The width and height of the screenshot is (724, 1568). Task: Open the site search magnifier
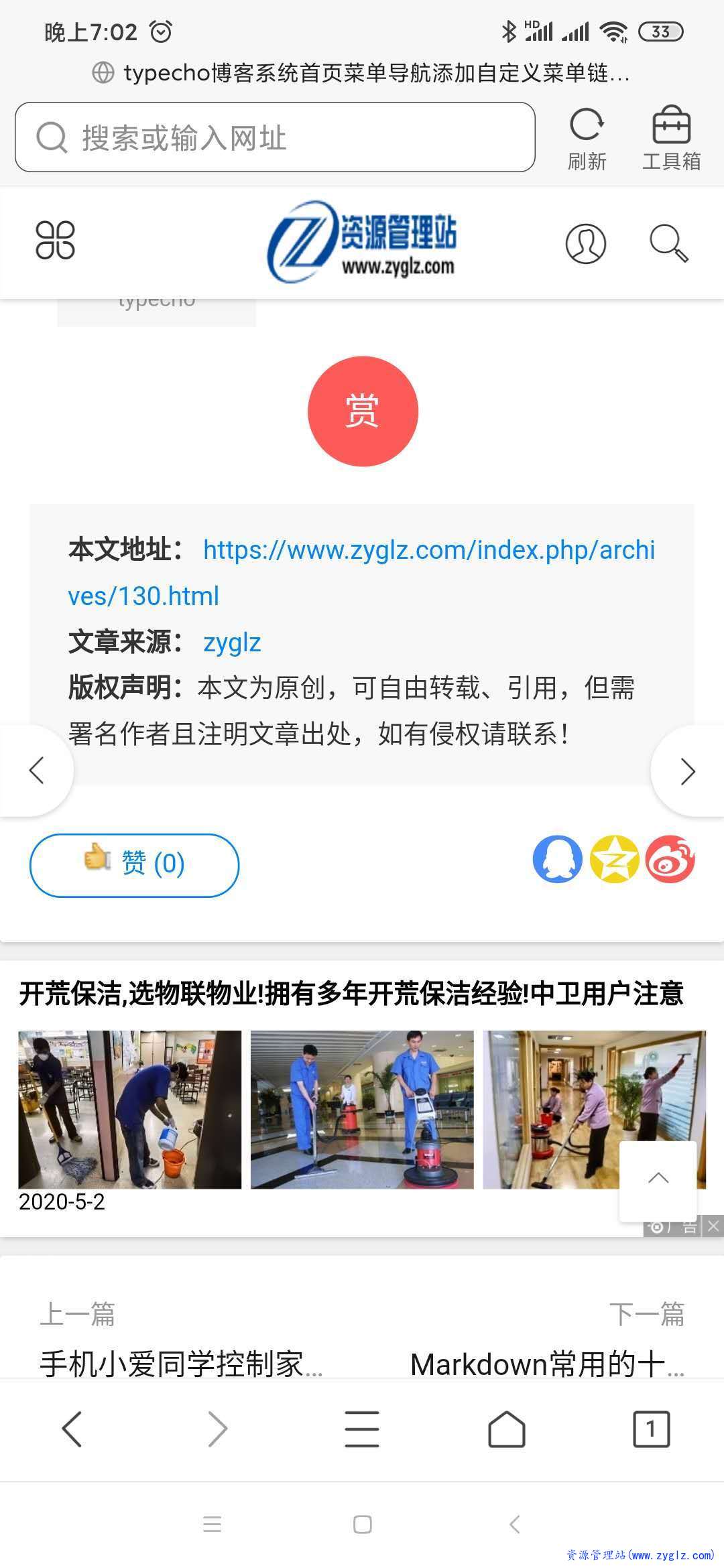click(x=668, y=243)
